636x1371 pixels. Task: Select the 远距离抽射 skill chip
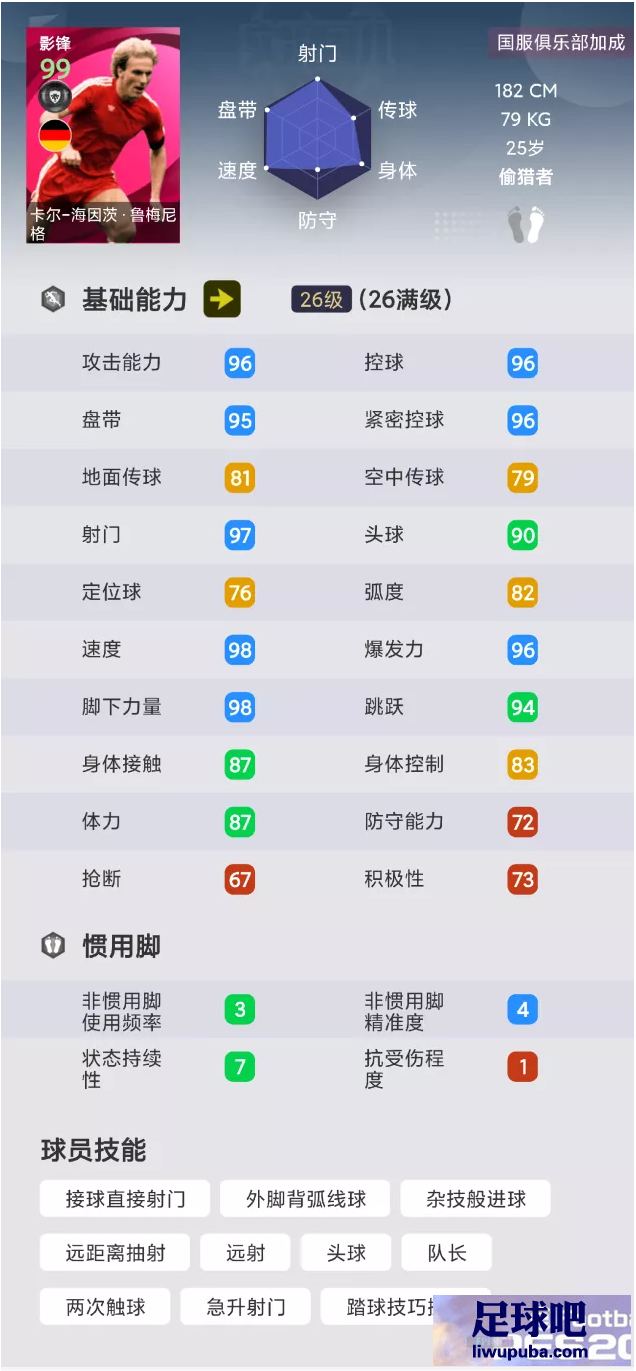115,1253
